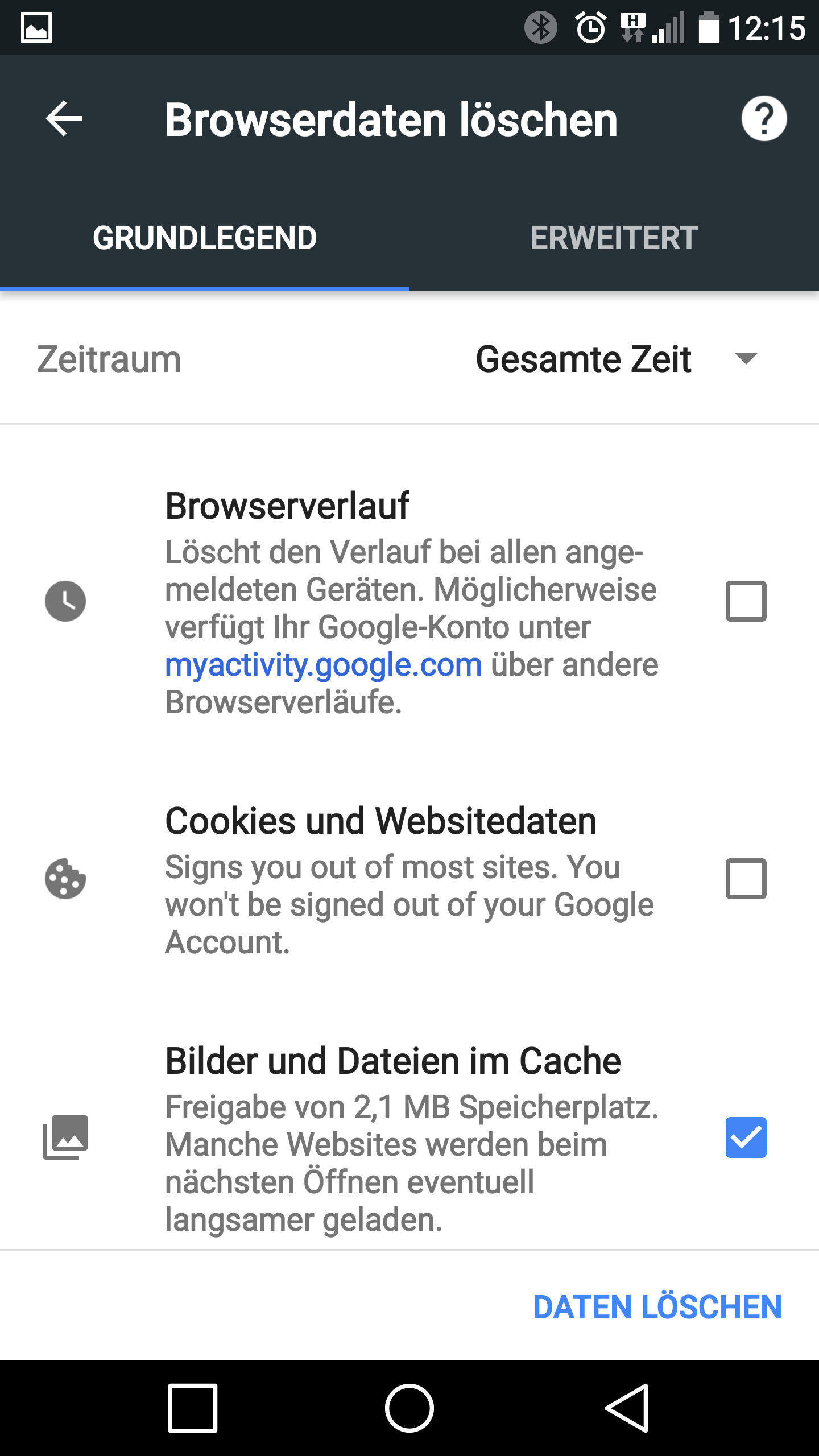Open the help question mark icon

764,119
